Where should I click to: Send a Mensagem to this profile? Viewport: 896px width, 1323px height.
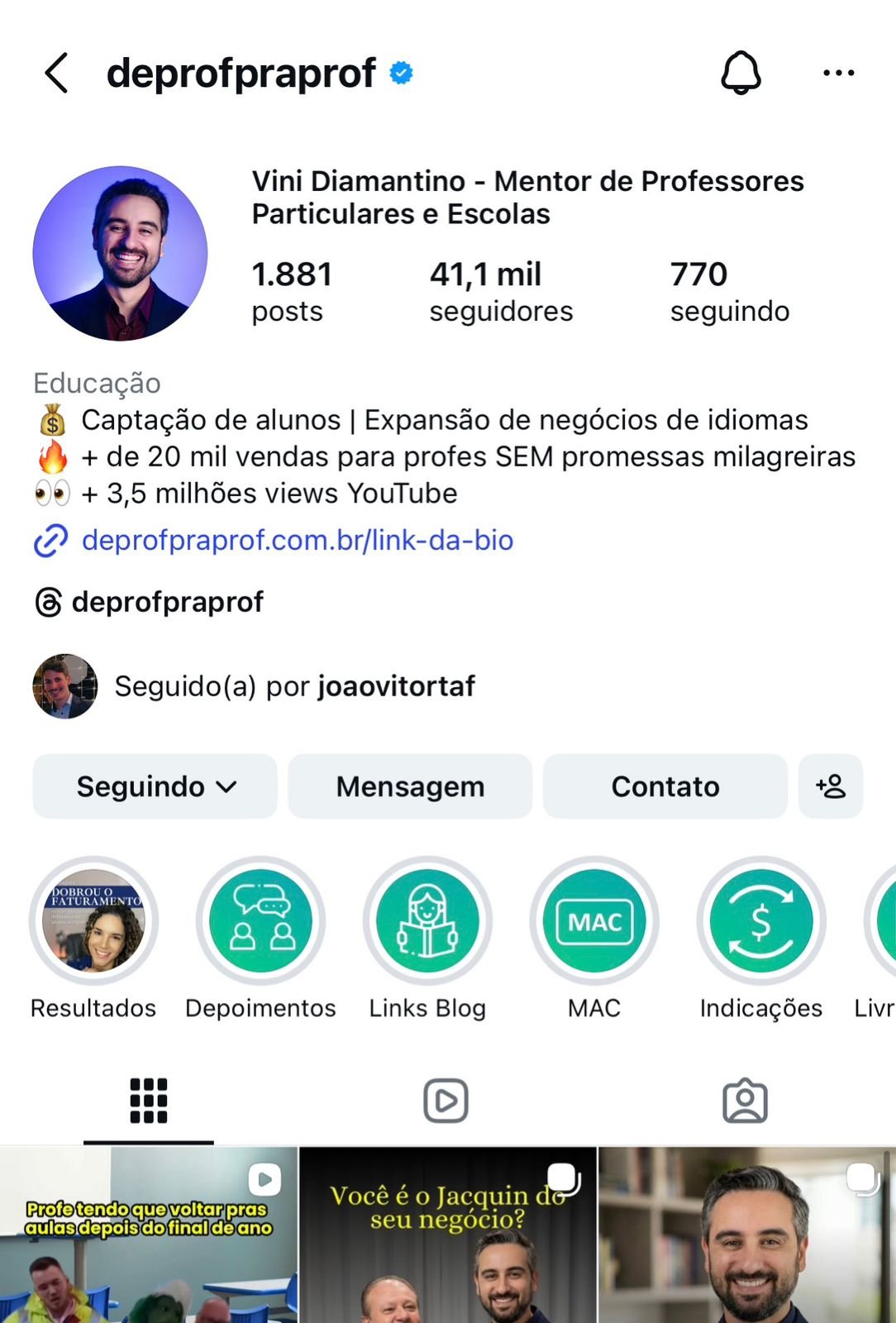410,786
